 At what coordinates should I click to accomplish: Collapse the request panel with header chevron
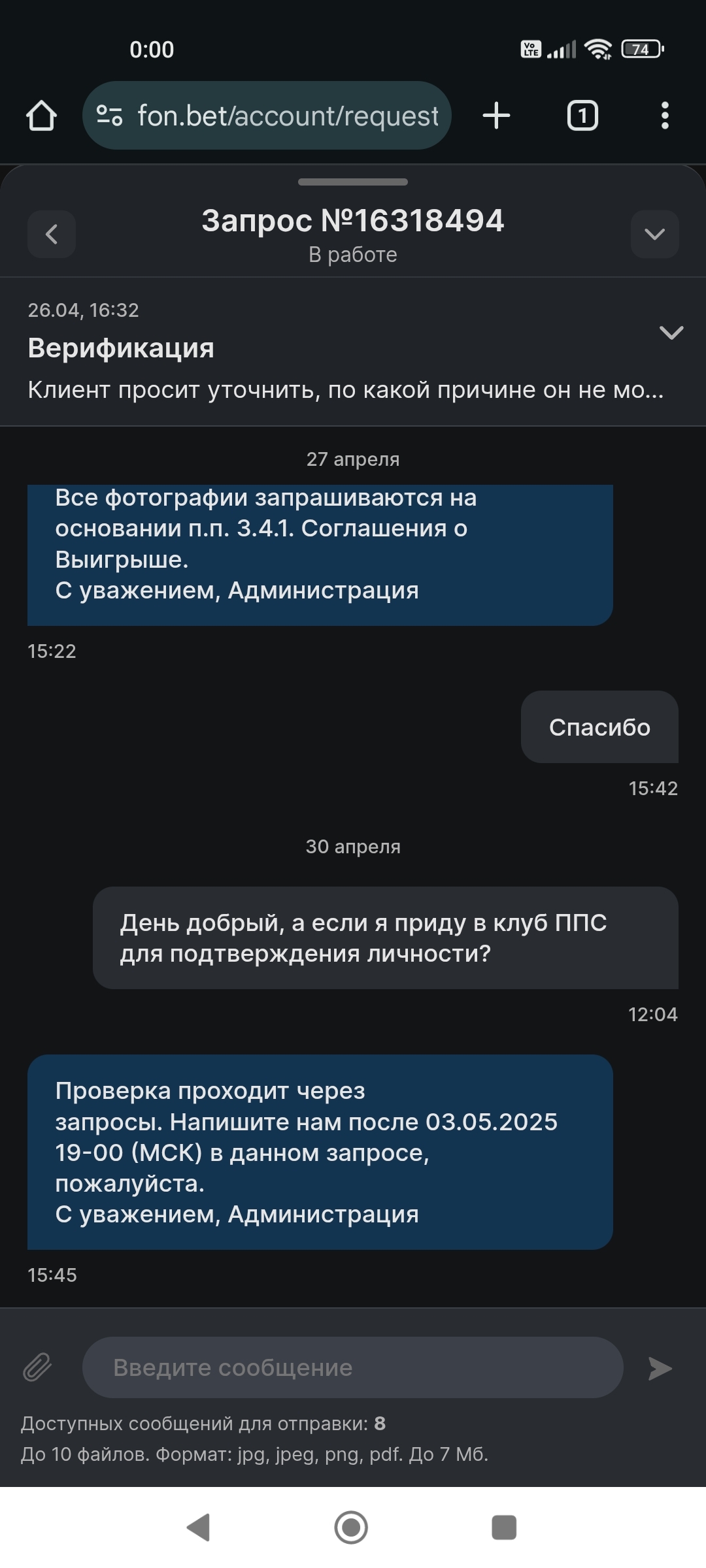654,234
